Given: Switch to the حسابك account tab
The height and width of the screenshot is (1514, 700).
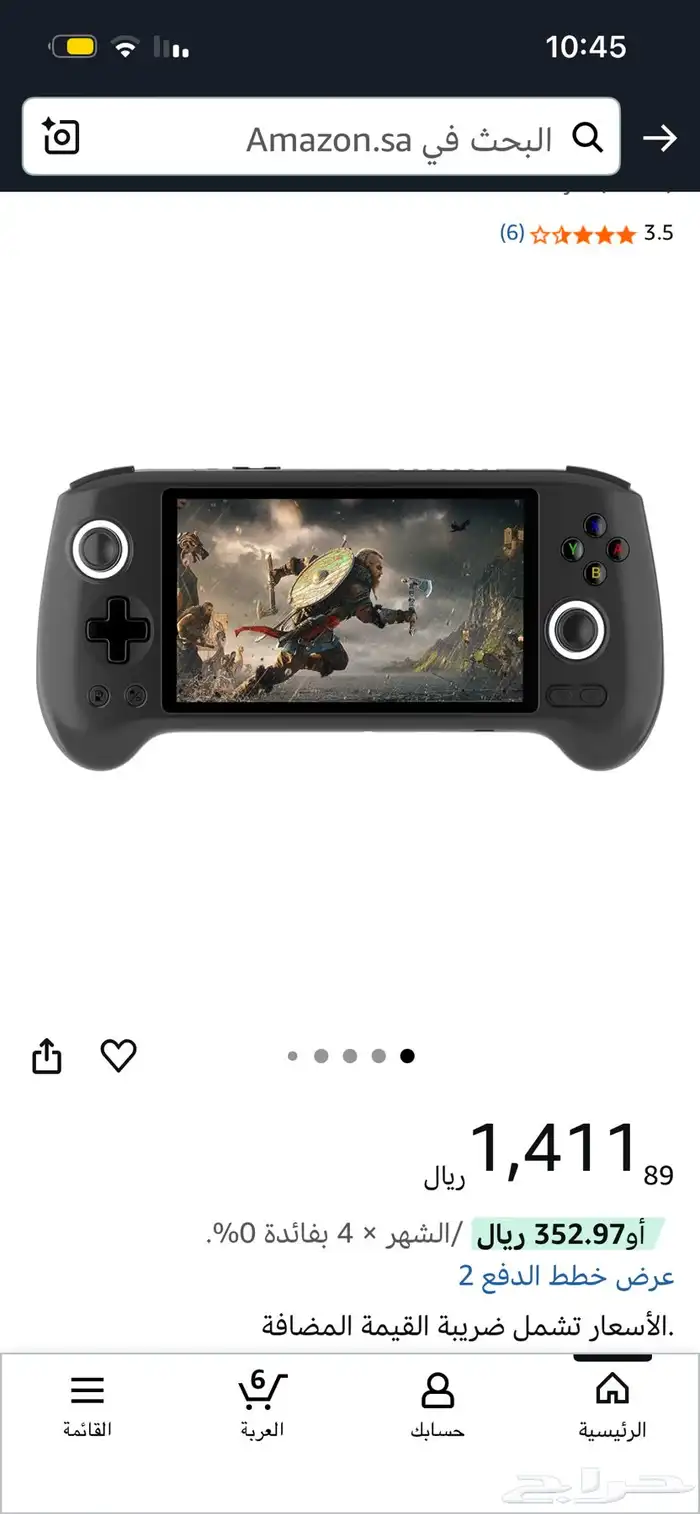Looking at the screenshot, I should click(x=437, y=1405).
